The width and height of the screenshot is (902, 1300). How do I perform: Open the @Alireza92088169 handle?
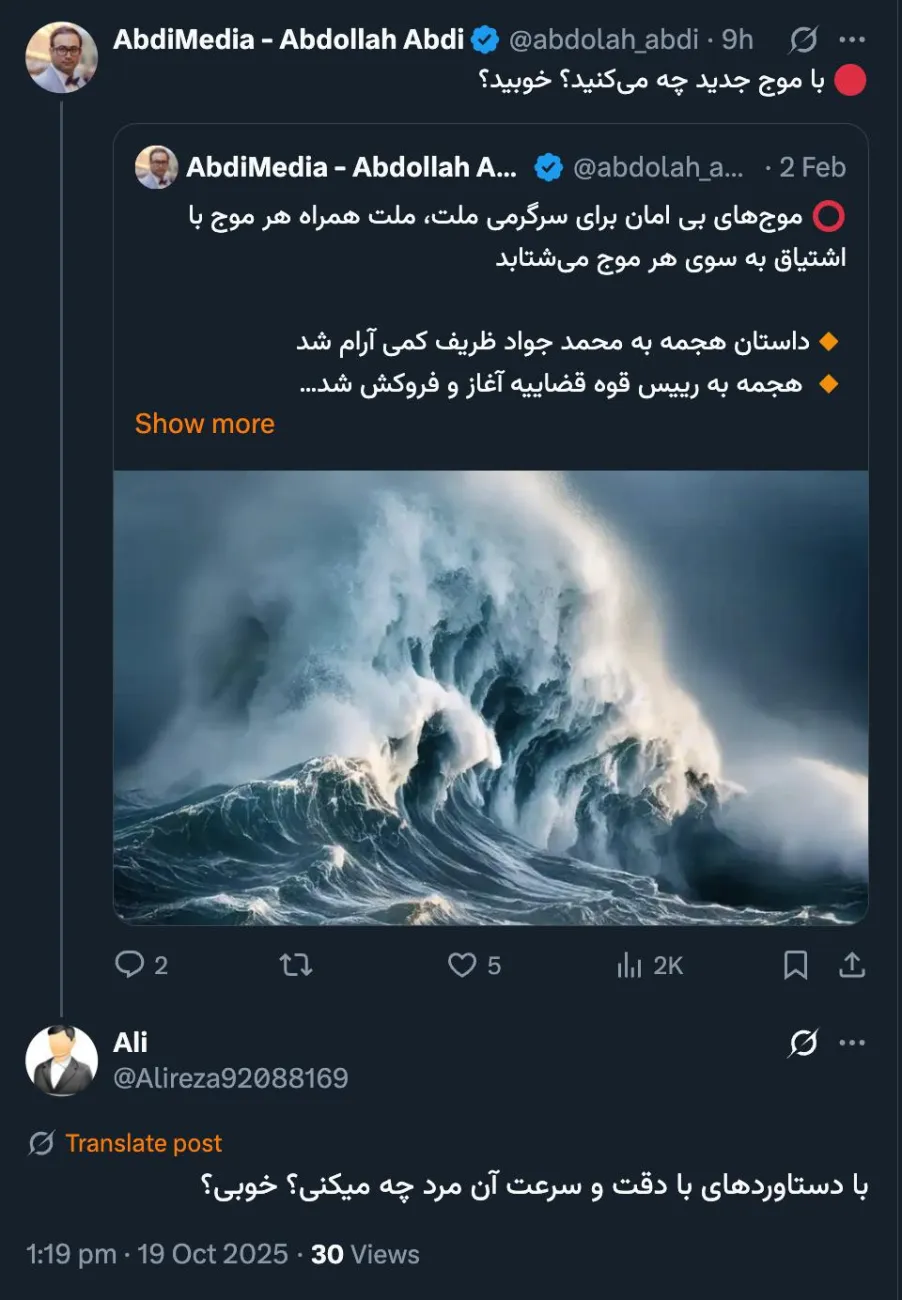click(x=231, y=1078)
